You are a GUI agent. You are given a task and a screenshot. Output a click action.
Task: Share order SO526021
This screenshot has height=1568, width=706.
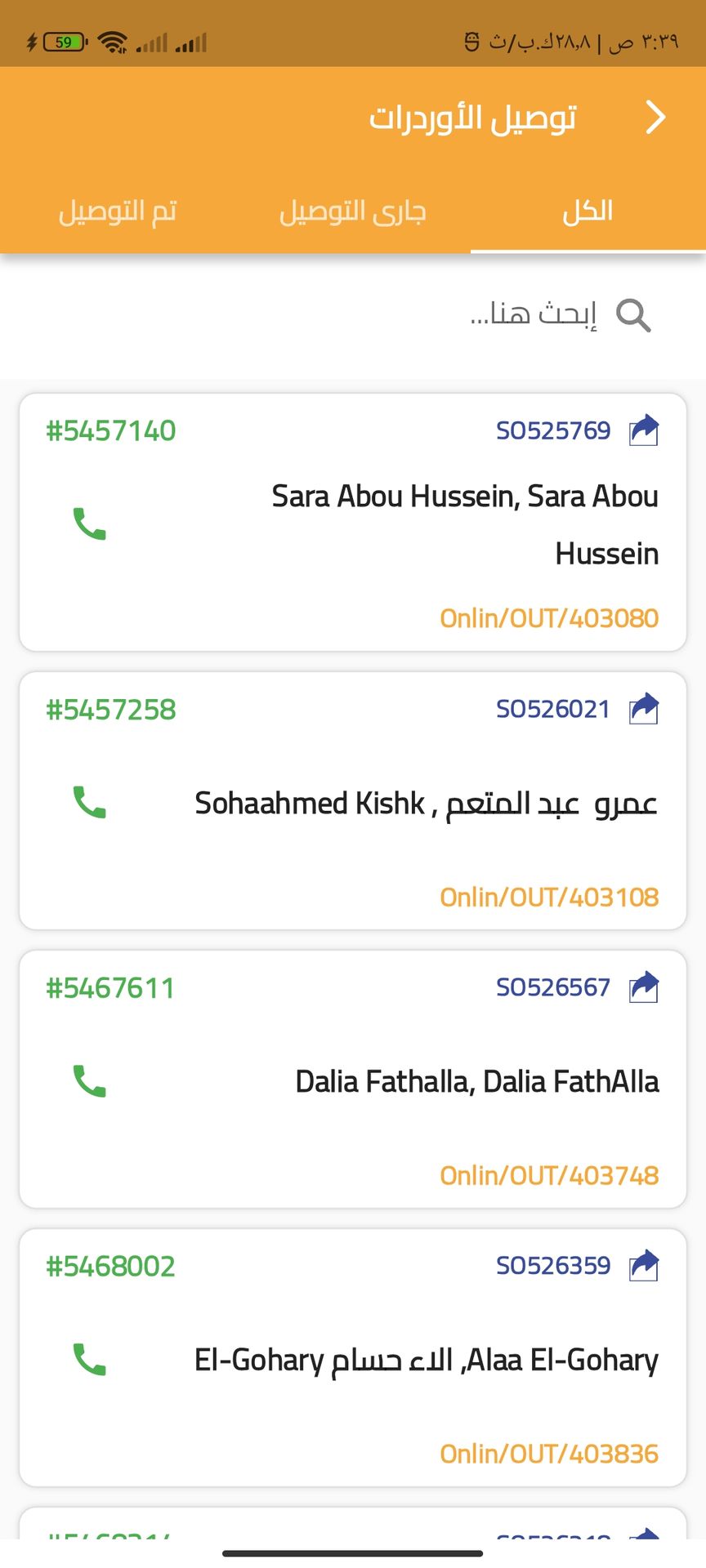pos(644,709)
